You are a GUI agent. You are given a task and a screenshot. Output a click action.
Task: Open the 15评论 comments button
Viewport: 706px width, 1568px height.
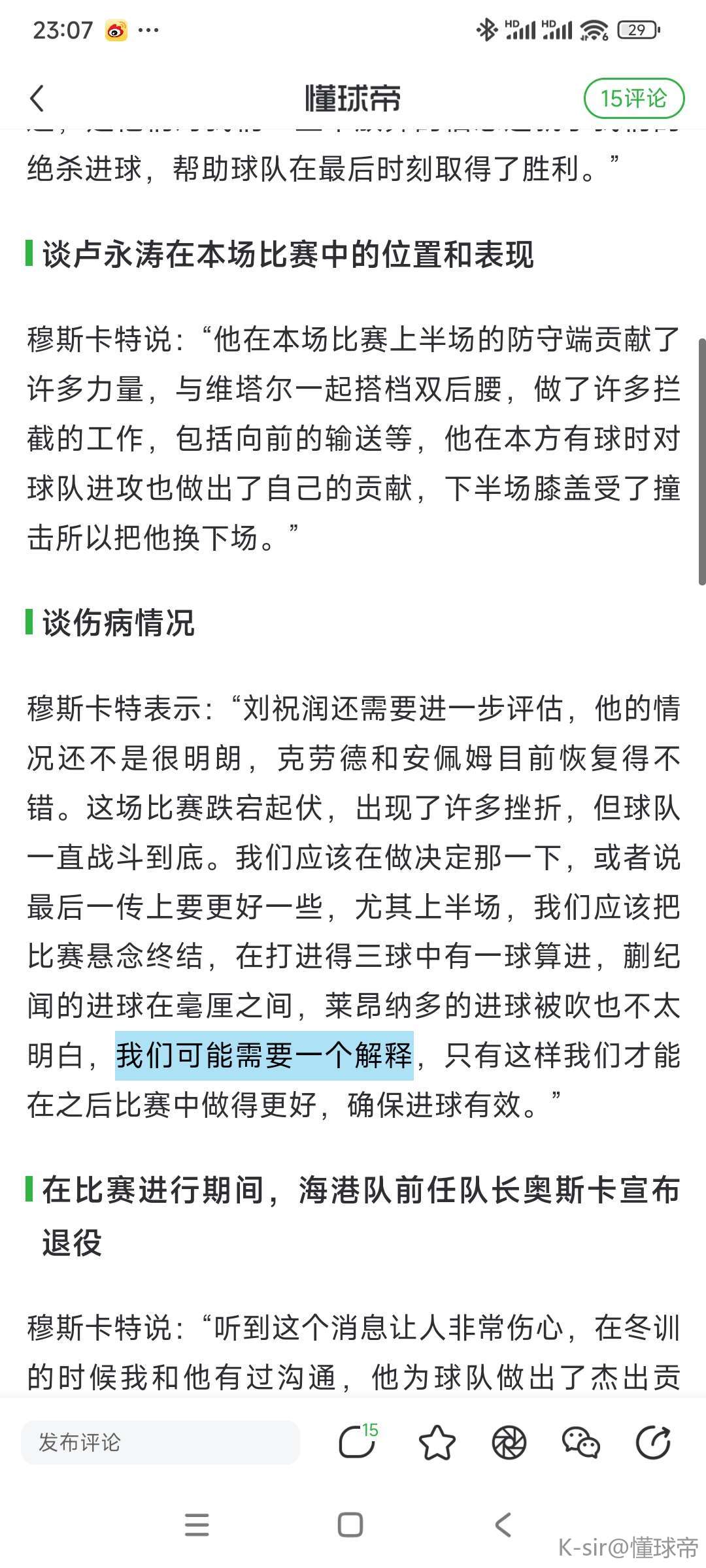point(633,99)
